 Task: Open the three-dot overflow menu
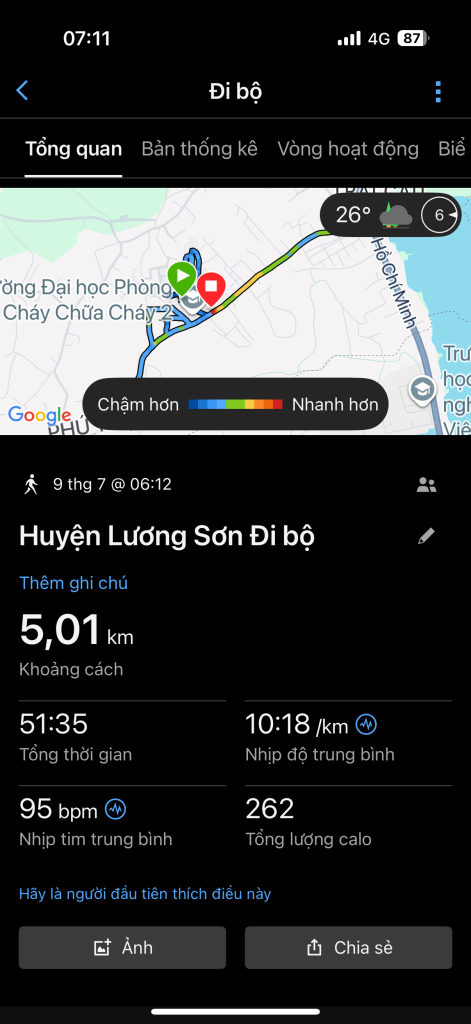tap(438, 92)
